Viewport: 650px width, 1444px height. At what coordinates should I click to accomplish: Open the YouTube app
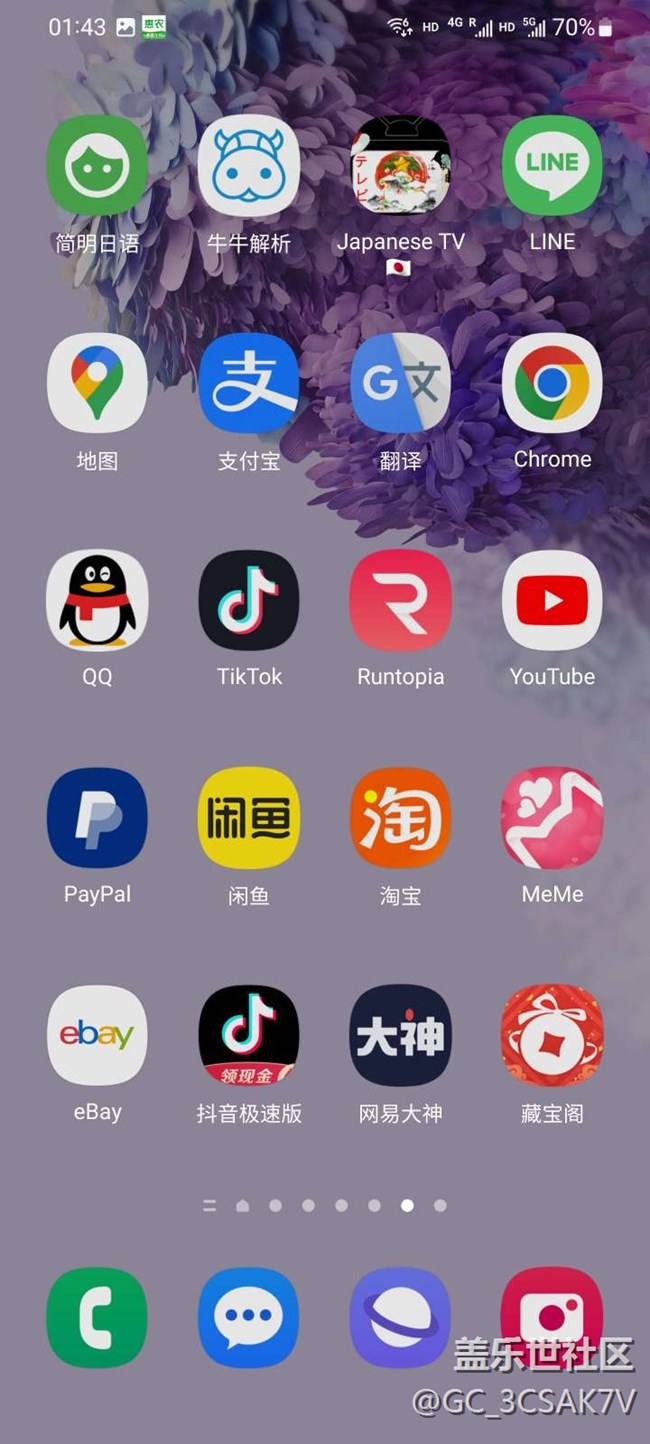click(x=552, y=600)
